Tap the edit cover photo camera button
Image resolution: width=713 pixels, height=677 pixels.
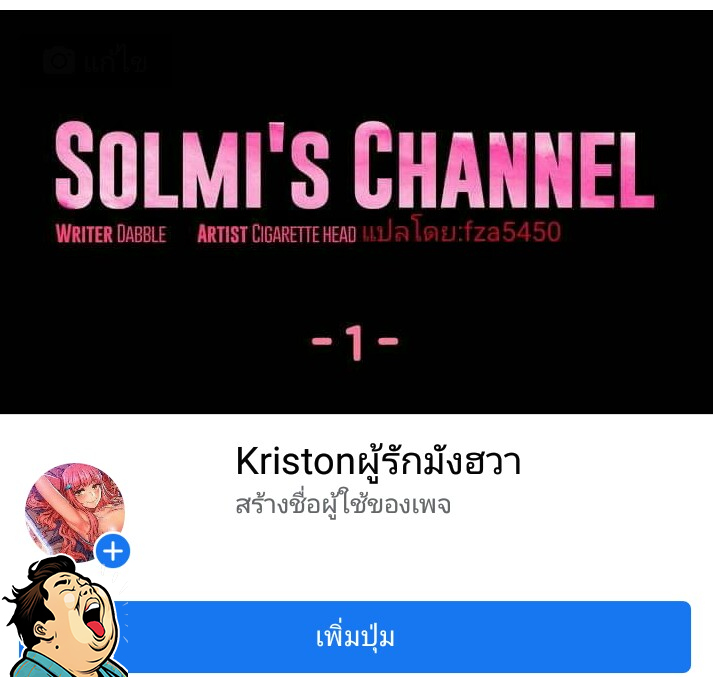93,62
